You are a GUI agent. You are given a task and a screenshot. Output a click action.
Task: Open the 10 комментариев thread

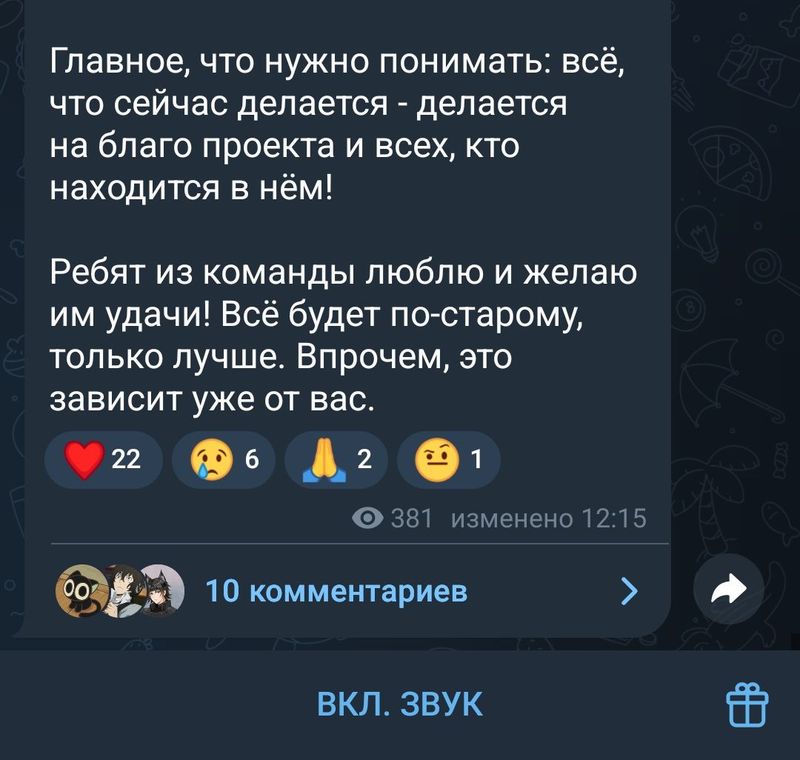click(x=336, y=591)
